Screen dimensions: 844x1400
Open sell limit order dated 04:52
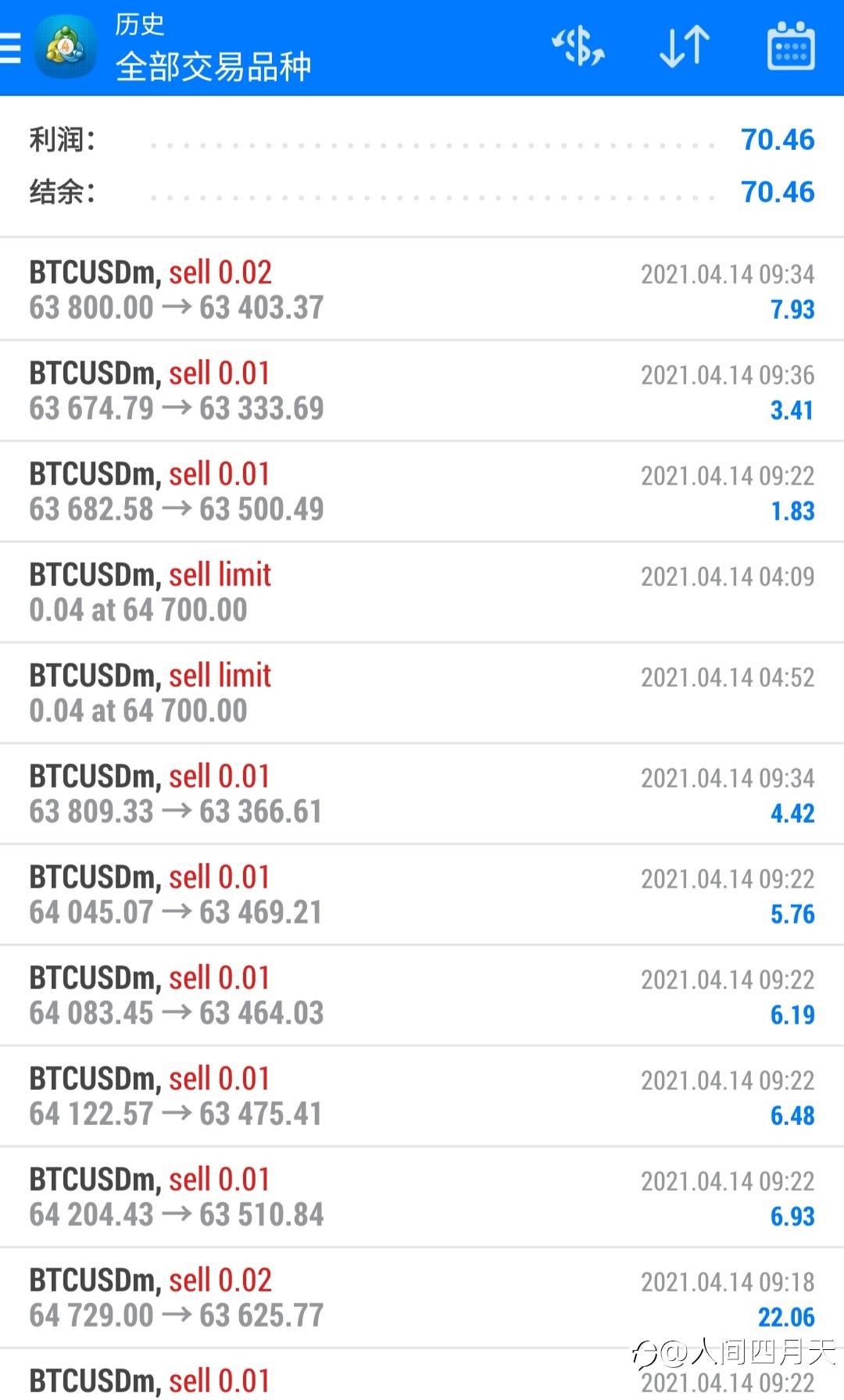[x=422, y=693]
